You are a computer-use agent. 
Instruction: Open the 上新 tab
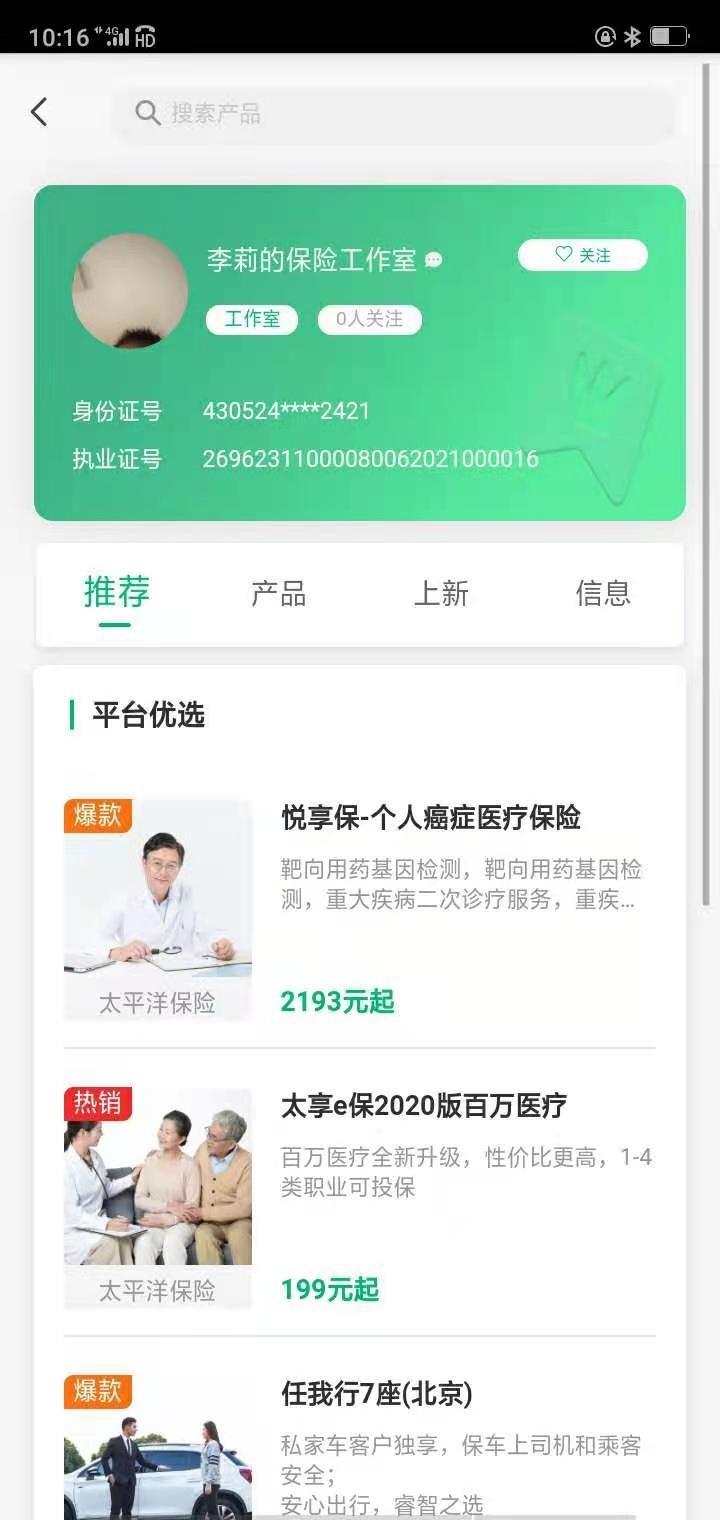[441, 594]
